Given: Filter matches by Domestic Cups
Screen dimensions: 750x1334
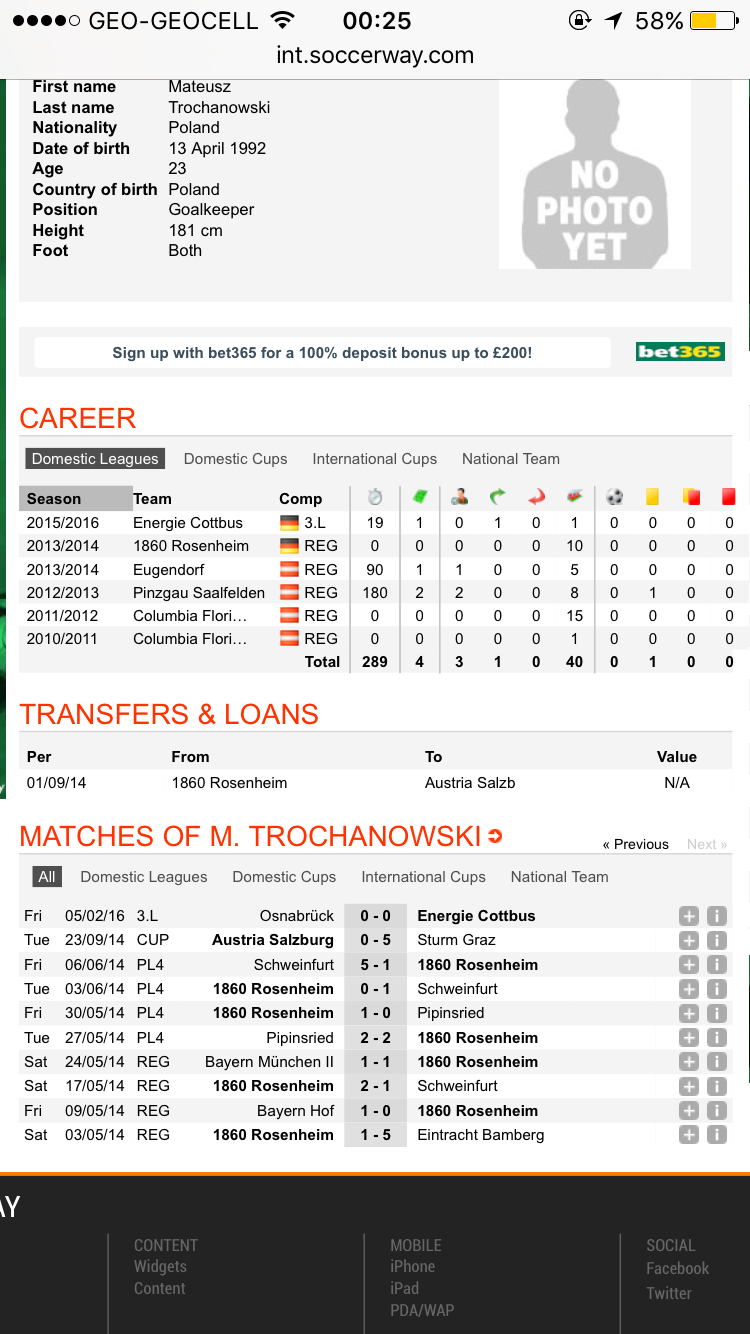Looking at the screenshot, I should pyautogui.click(x=284, y=877).
